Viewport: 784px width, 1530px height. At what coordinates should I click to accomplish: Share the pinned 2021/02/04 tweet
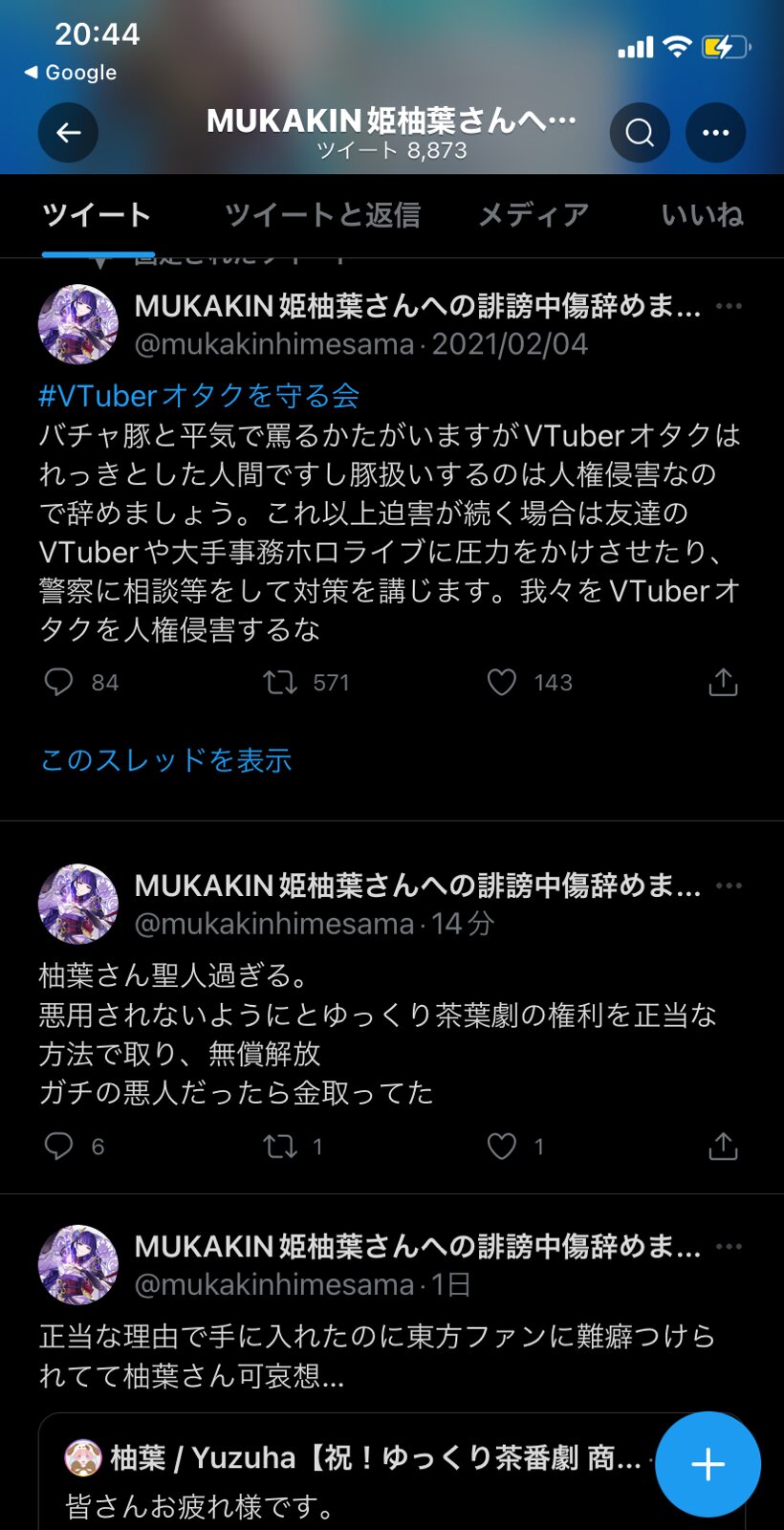[x=723, y=682]
